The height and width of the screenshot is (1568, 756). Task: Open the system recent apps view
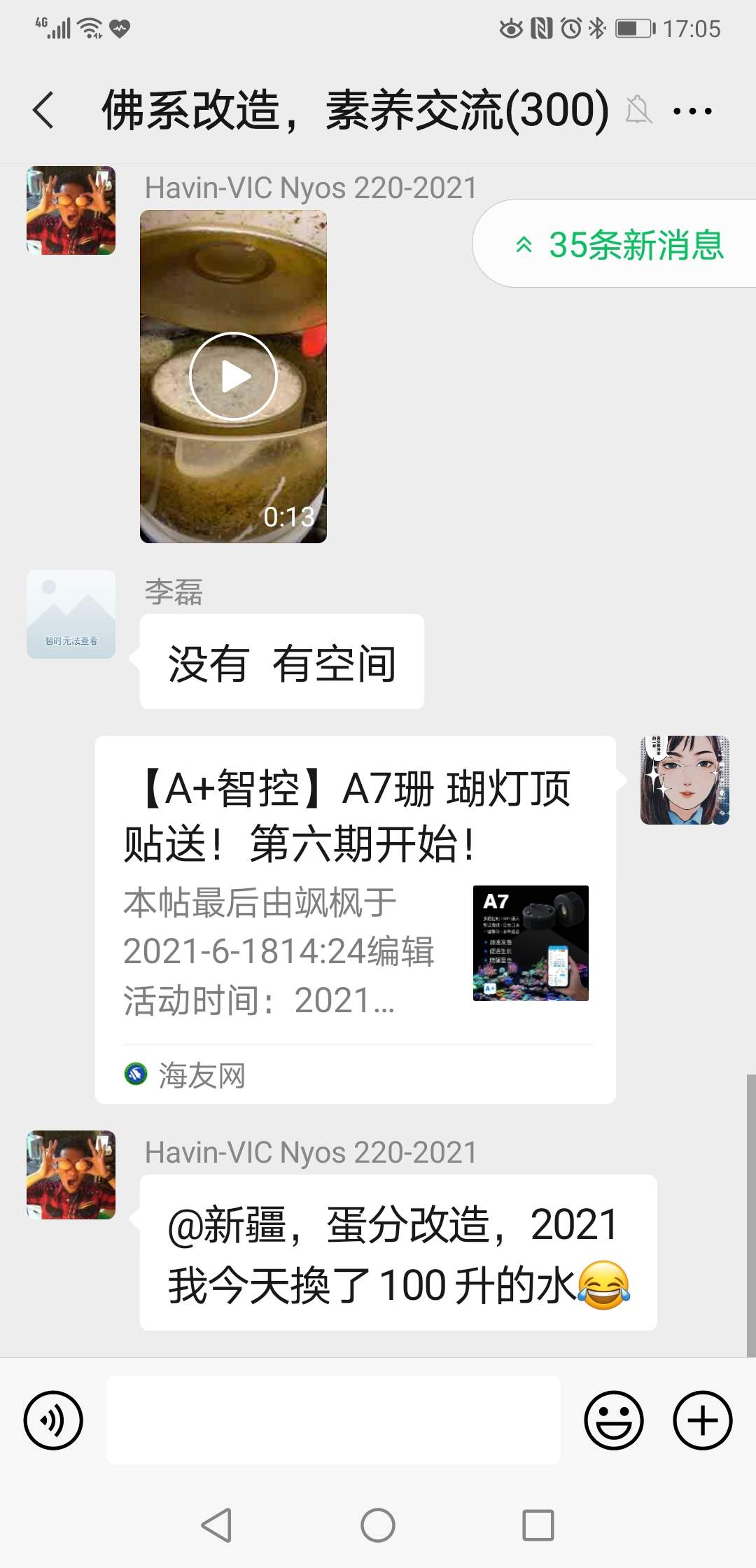click(x=538, y=1525)
